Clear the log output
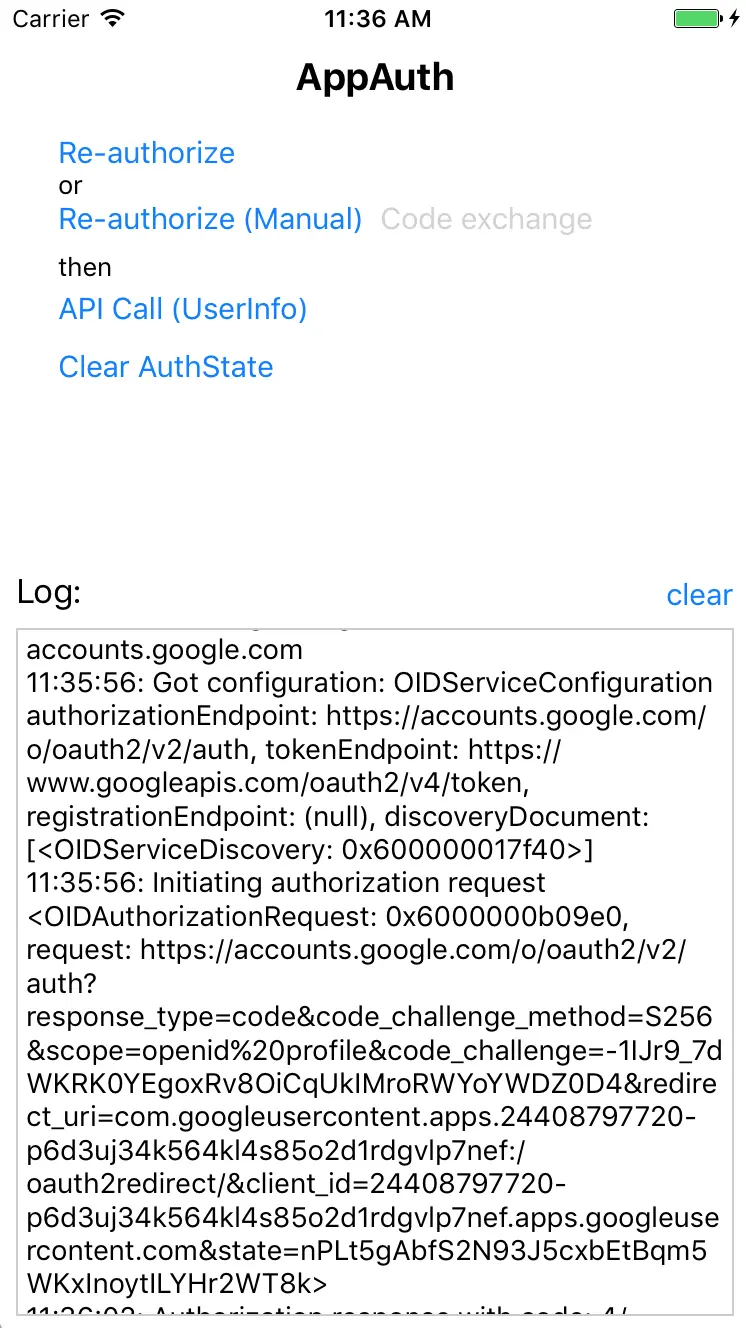Image resolution: width=746 pixels, height=1328 pixels. click(699, 595)
